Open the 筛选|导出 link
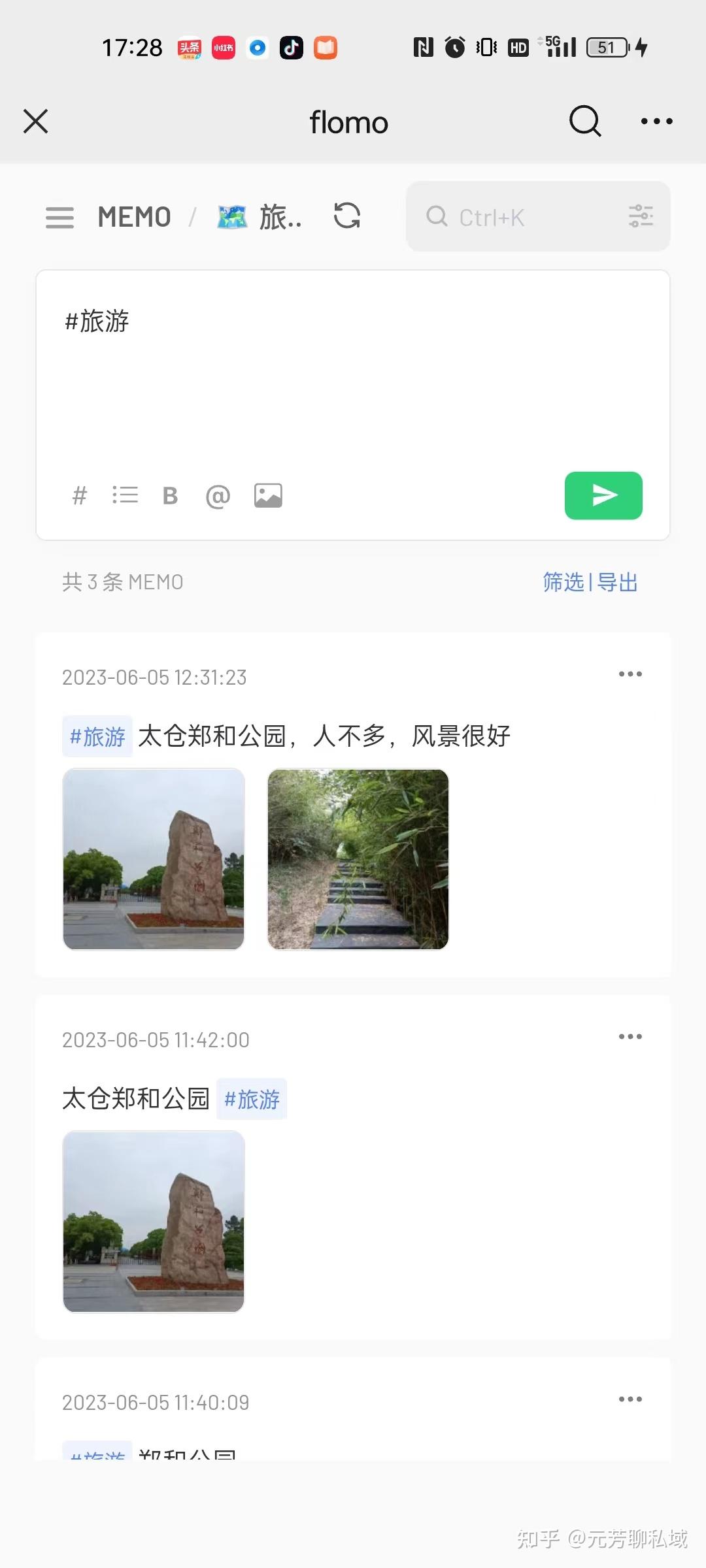 588,581
